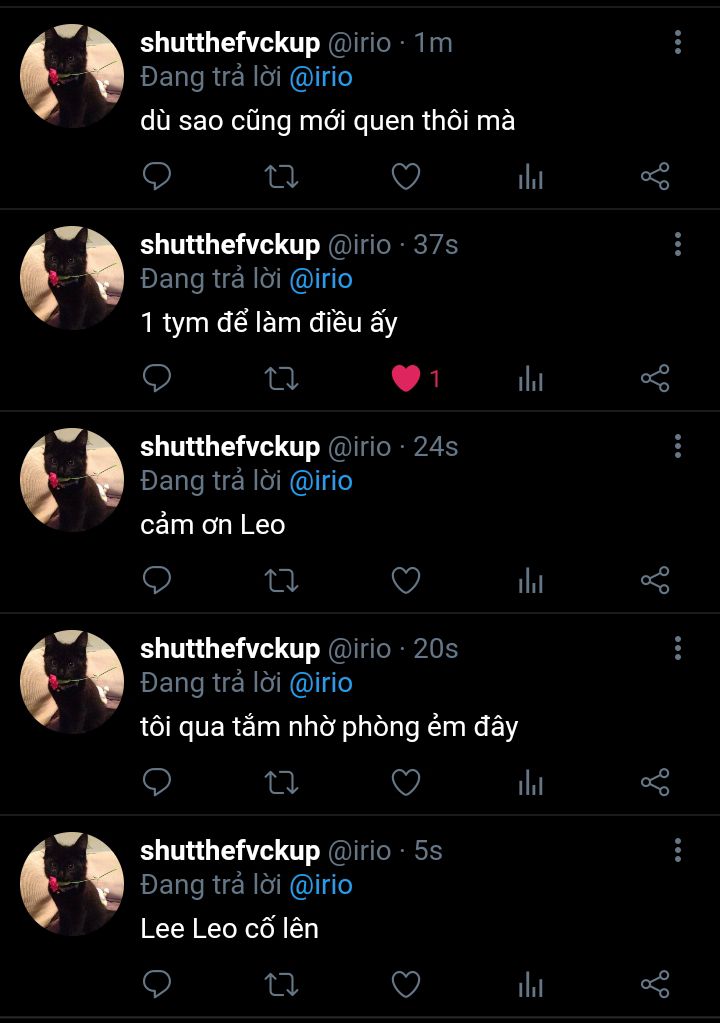
Task: Open profile avatar beside 'cảm ơn Leo' tweet
Action: click(x=72, y=479)
